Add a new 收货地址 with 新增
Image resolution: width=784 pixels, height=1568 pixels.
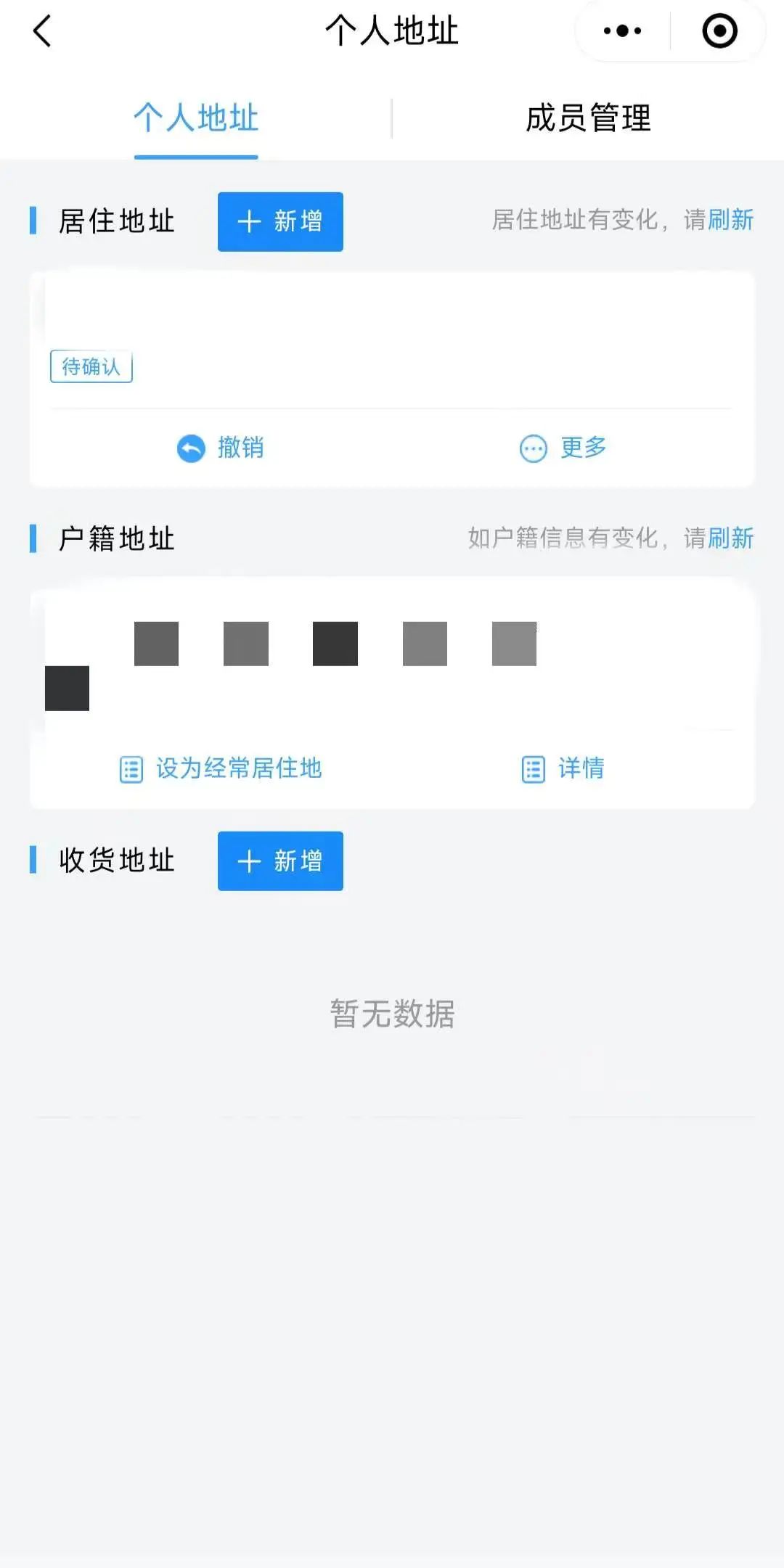point(280,861)
